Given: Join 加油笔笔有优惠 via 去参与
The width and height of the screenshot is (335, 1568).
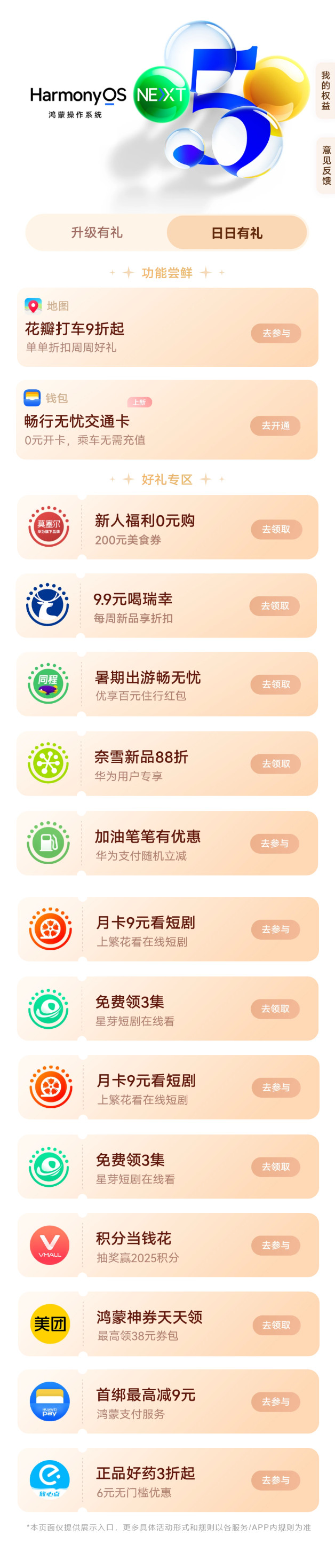Looking at the screenshot, I should click(275, 843).
